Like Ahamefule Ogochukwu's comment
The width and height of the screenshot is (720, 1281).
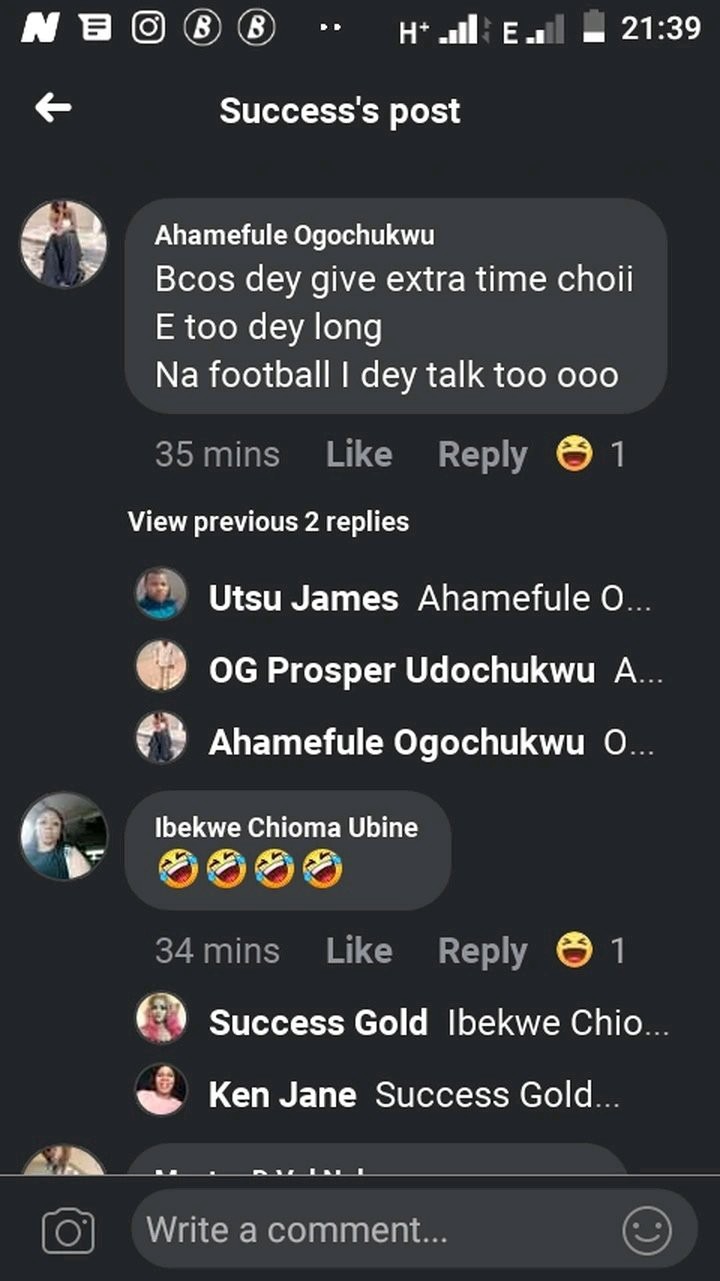point(359,455)
